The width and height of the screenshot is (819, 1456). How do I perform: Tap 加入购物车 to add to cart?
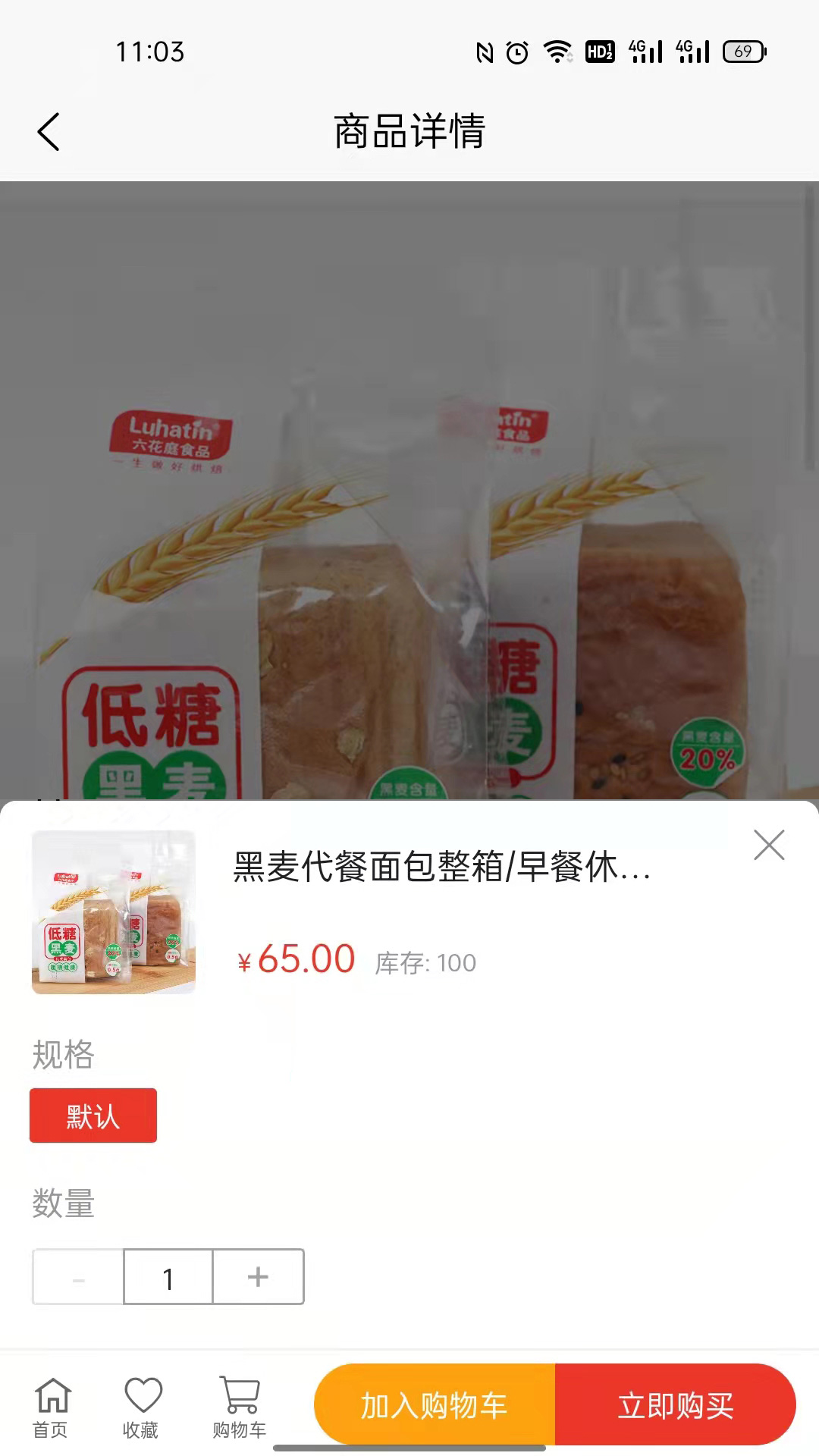(435, 1405)
